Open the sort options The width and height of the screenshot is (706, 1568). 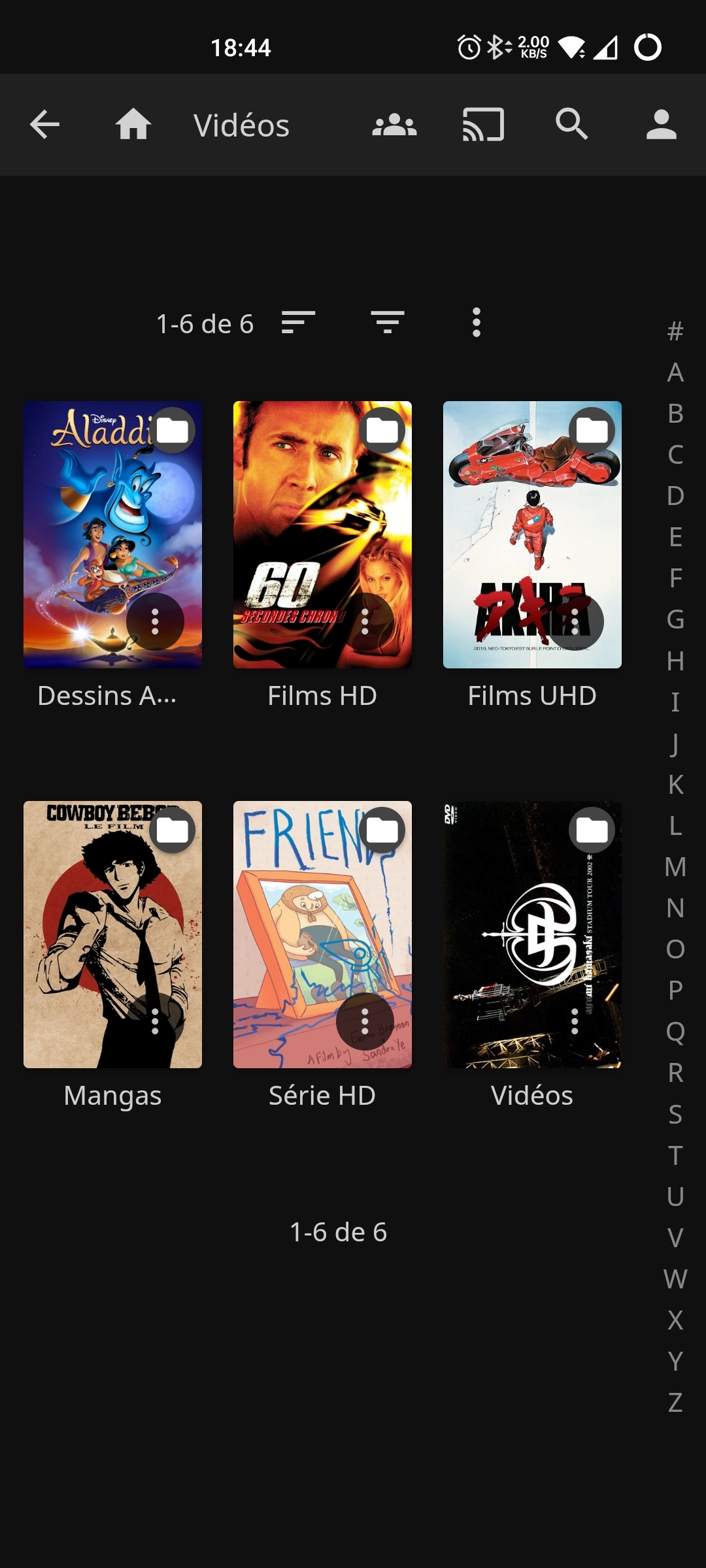pos(298,323)
